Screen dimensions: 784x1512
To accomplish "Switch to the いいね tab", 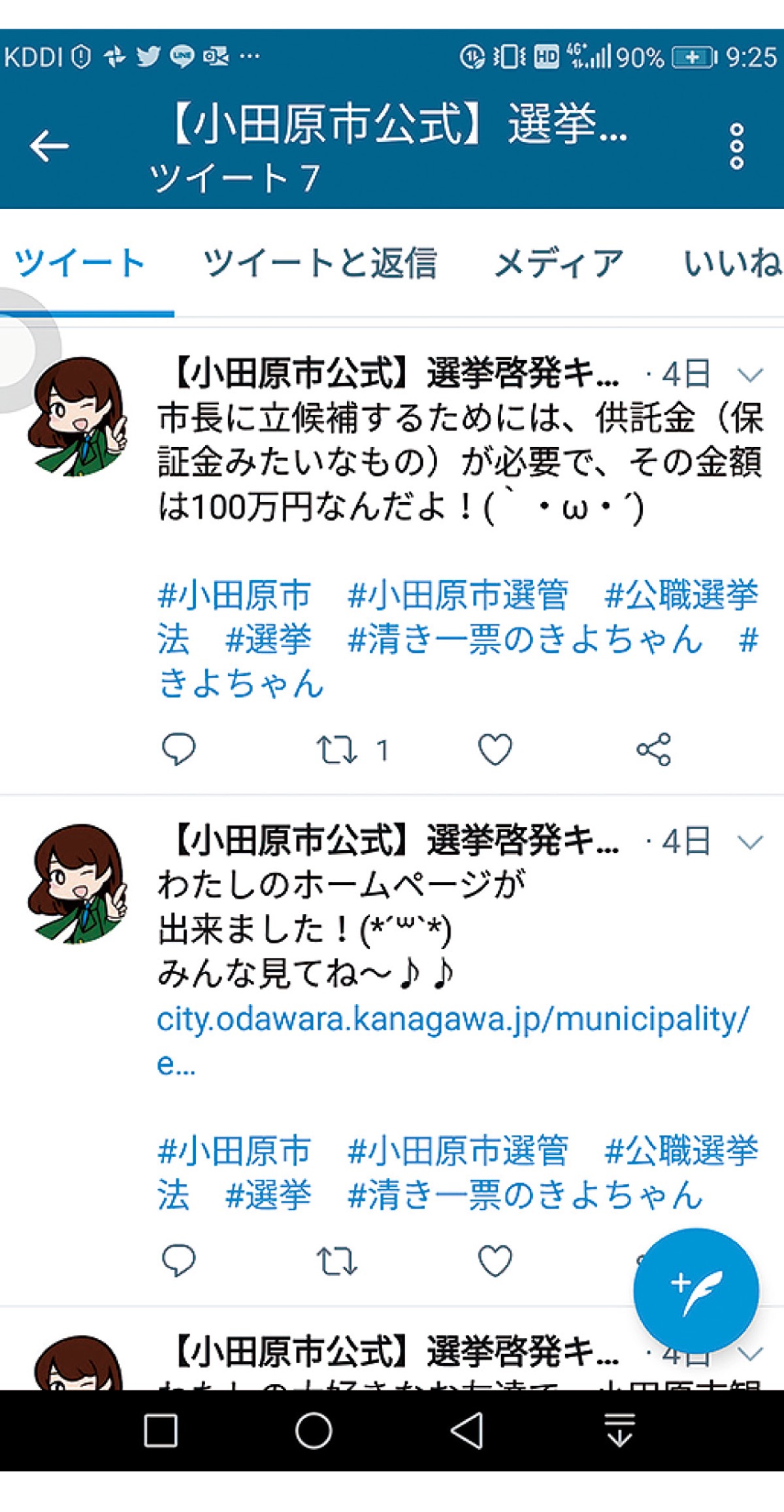I will pyautogui.click(x=732, y=263).
